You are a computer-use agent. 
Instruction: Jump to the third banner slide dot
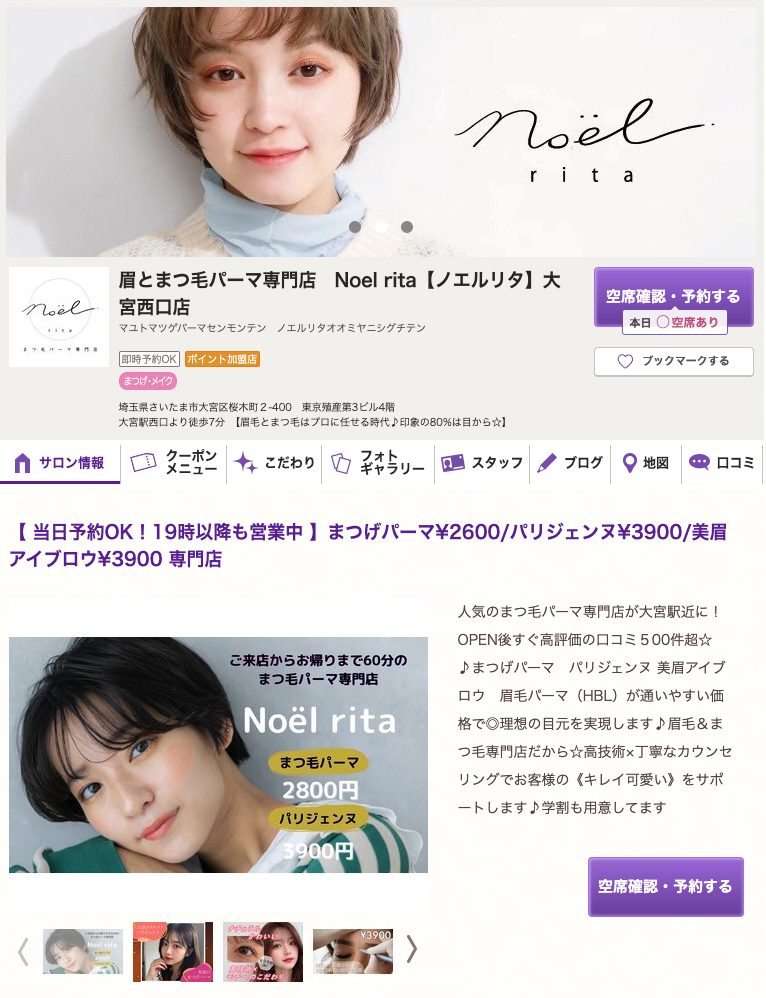(x=407, y=227)
